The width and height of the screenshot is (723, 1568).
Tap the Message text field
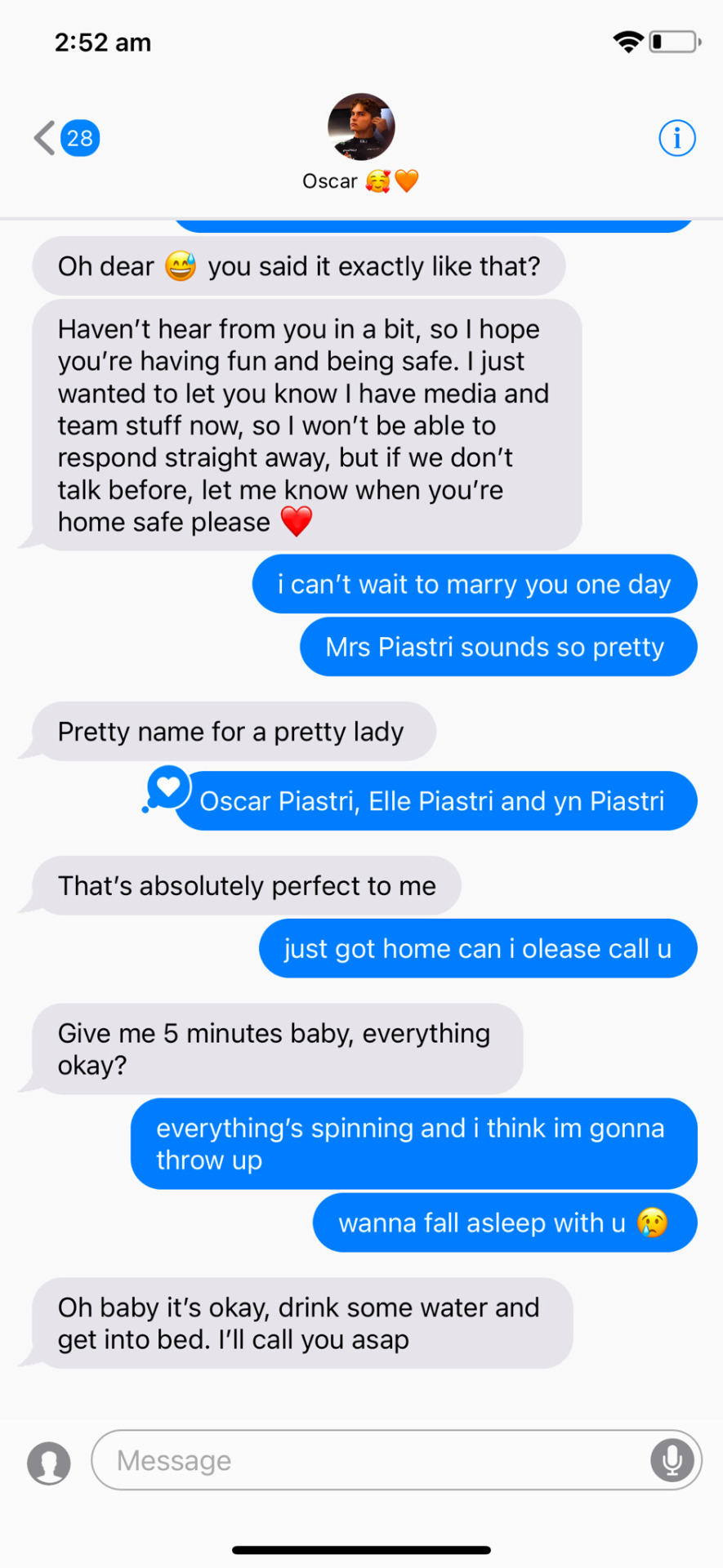(x=368, y=1459)
